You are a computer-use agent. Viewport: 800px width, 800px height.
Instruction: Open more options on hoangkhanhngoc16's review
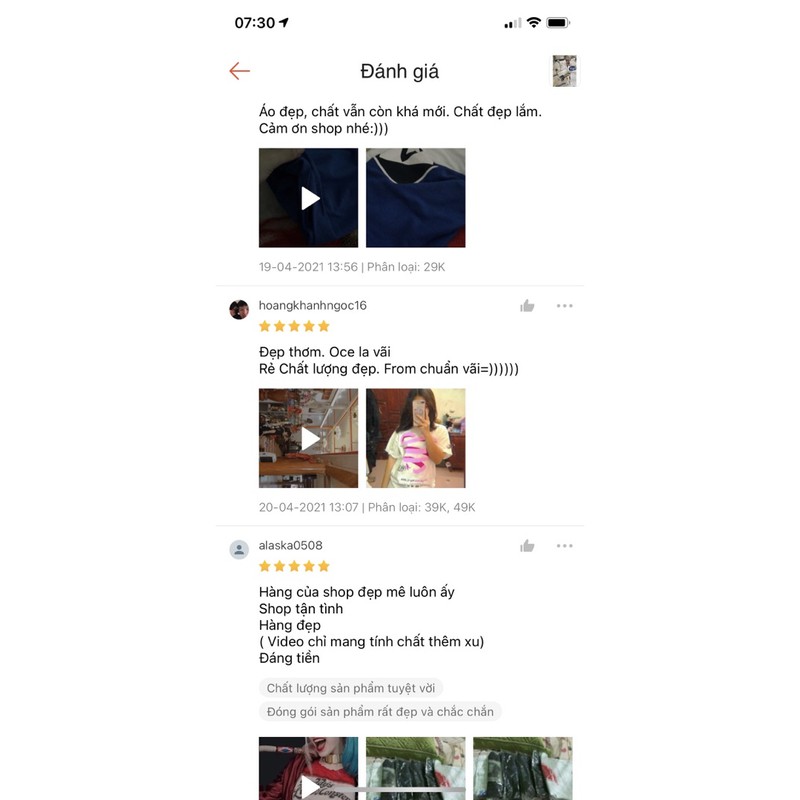[x=565, y=306]
